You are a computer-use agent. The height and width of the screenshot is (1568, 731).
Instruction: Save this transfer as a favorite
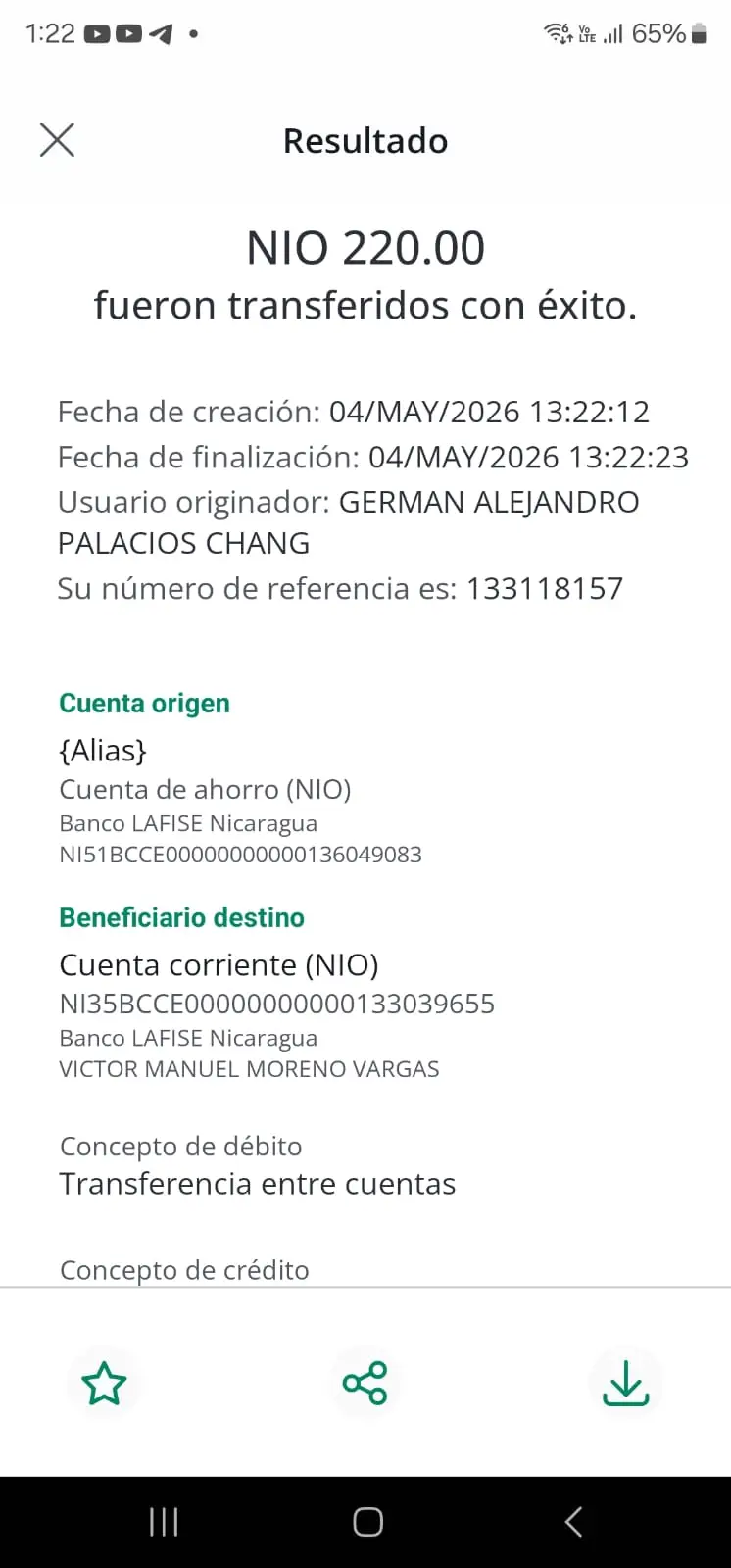click(104, 1383)
